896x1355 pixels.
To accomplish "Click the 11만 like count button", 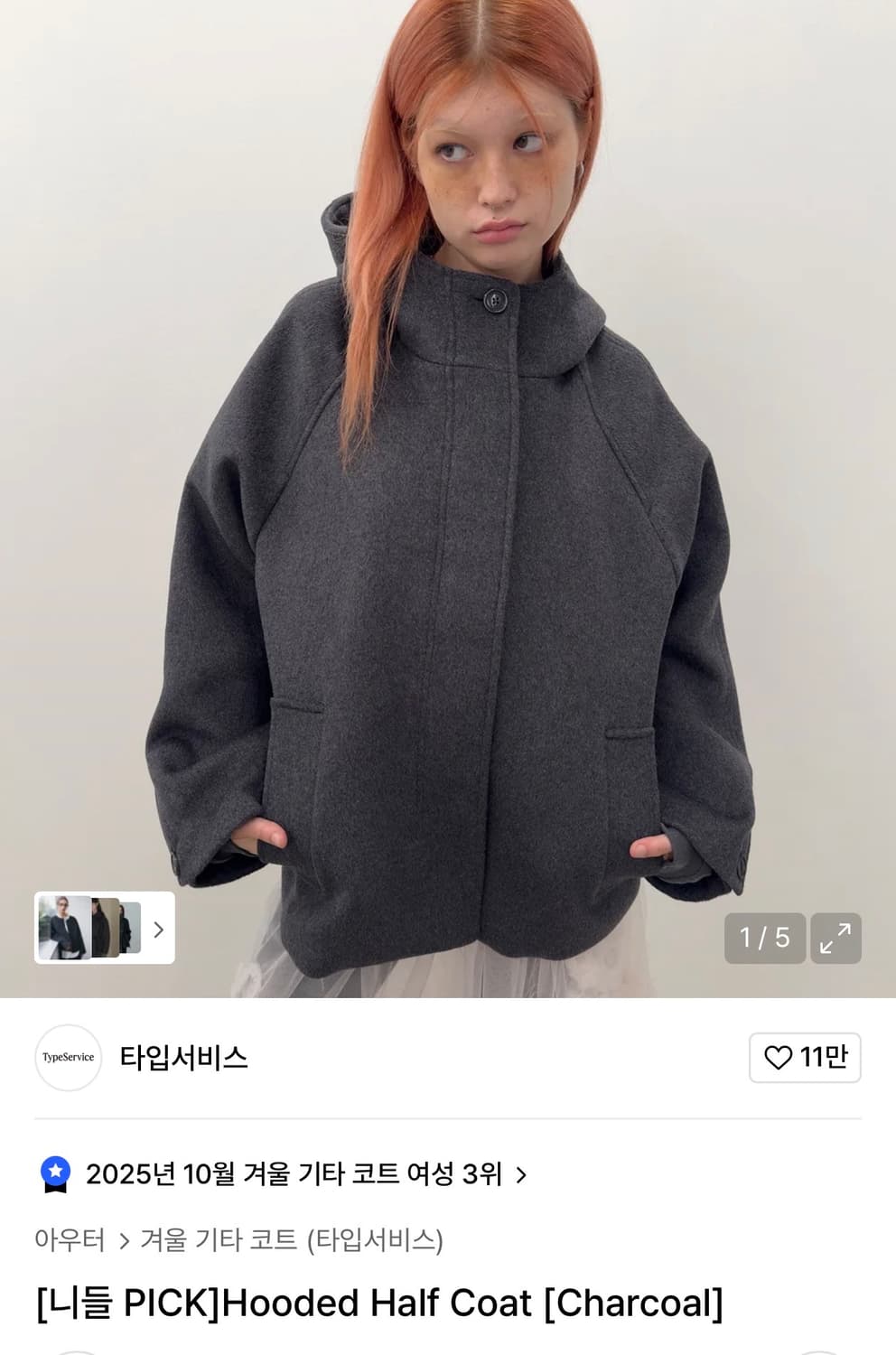I will point(804,1058).
